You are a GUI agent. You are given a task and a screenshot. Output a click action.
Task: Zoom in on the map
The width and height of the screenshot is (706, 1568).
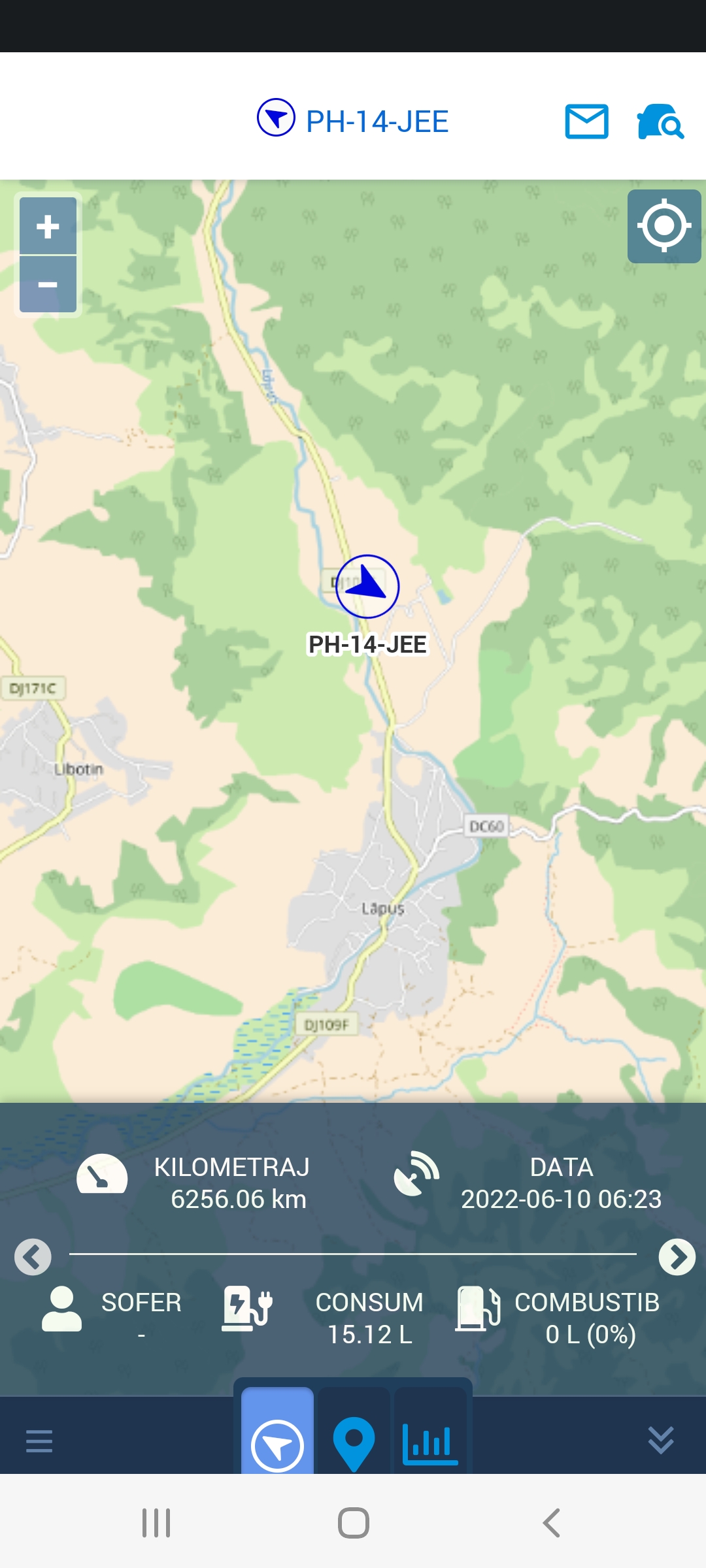pyautogui.click(x=48, y=226)
